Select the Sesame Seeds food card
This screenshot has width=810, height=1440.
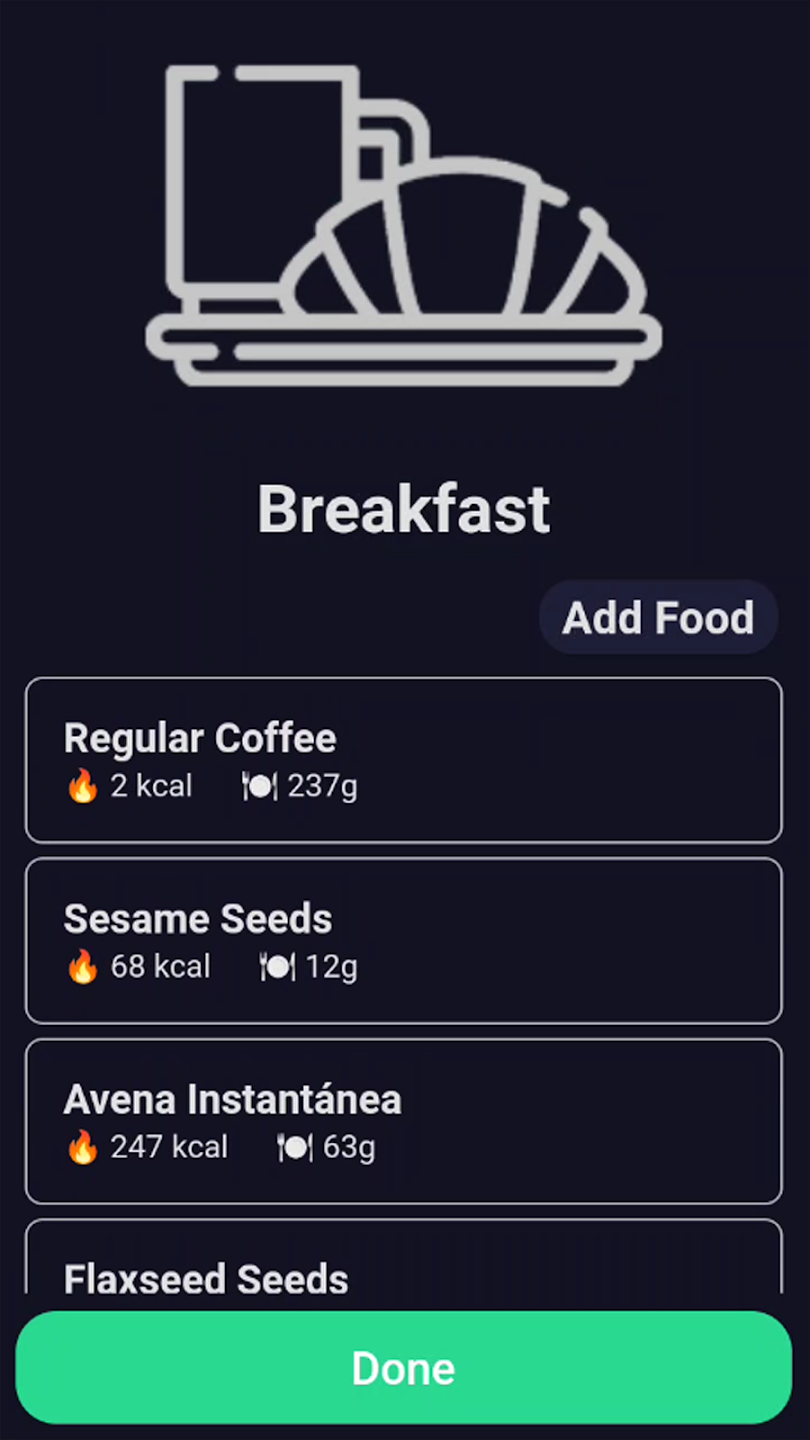click(403, 940)
